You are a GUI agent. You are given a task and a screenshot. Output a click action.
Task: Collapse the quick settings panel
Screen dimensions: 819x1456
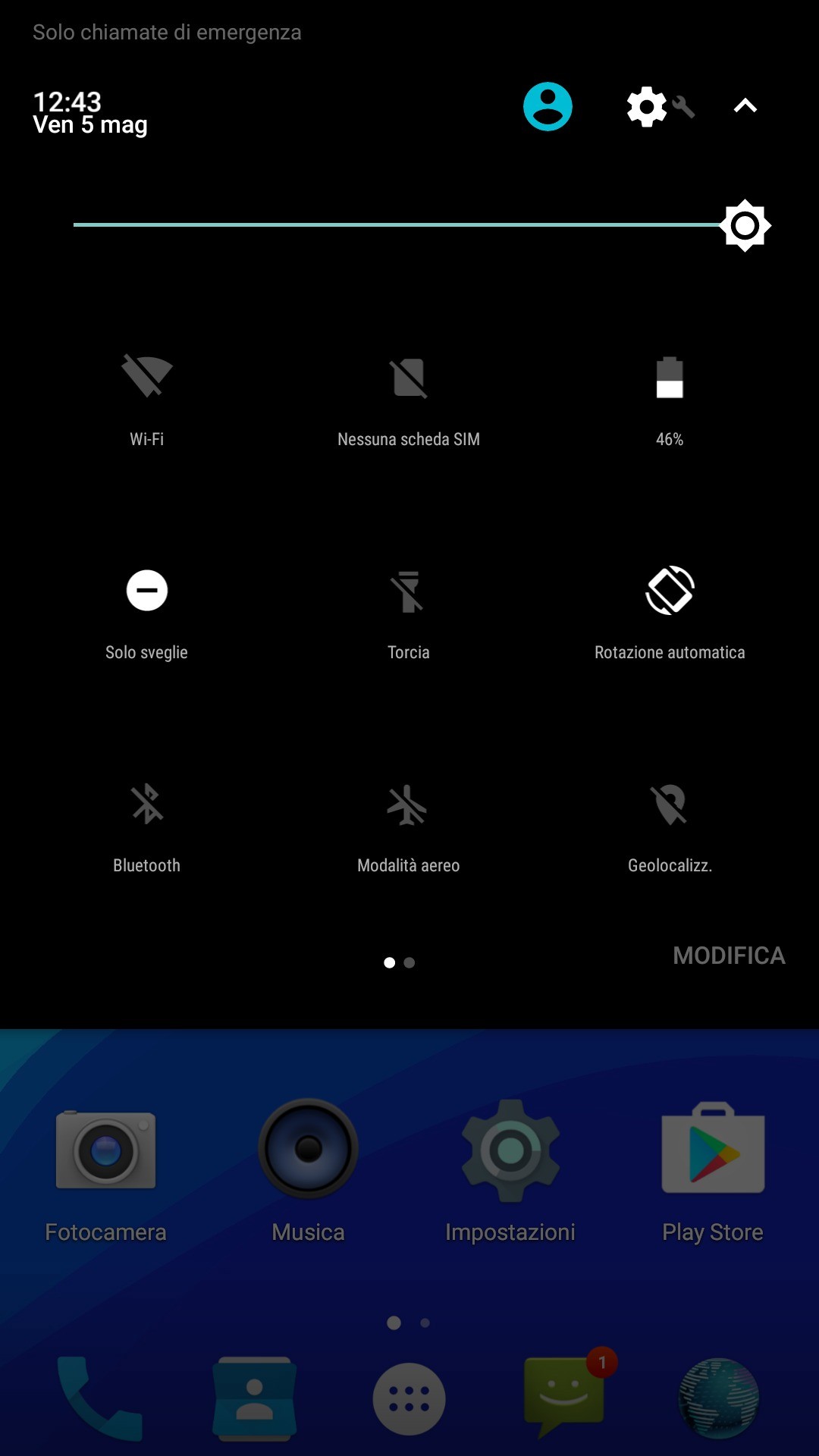click(x=745, y=106)
